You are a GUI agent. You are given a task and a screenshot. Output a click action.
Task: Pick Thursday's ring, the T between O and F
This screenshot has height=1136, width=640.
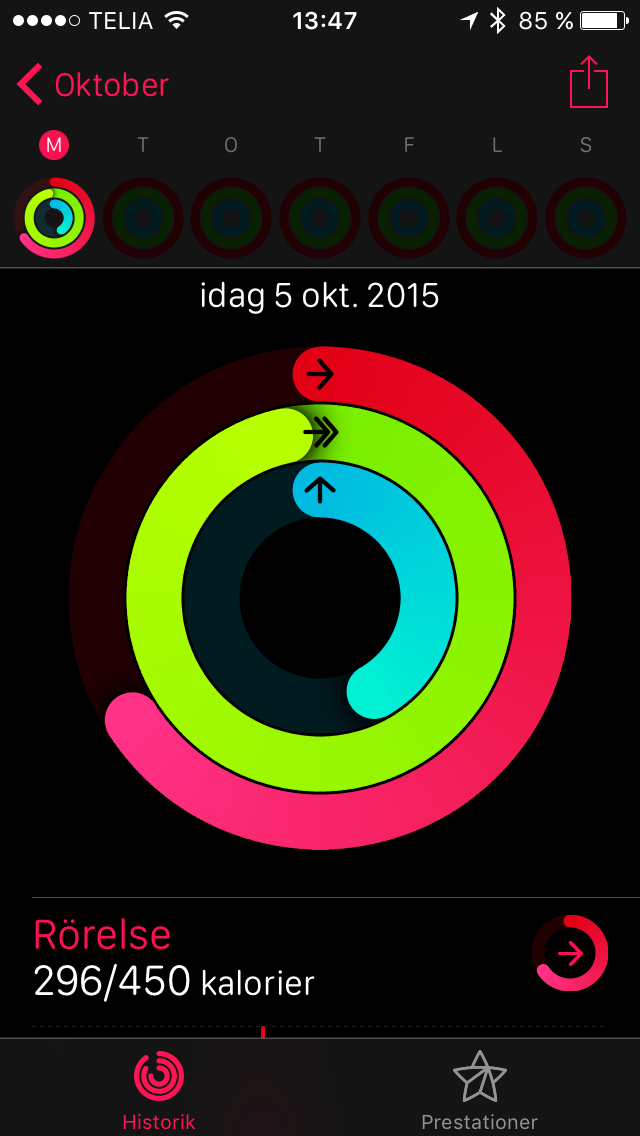pyautogui.click(x=320, y=217)
